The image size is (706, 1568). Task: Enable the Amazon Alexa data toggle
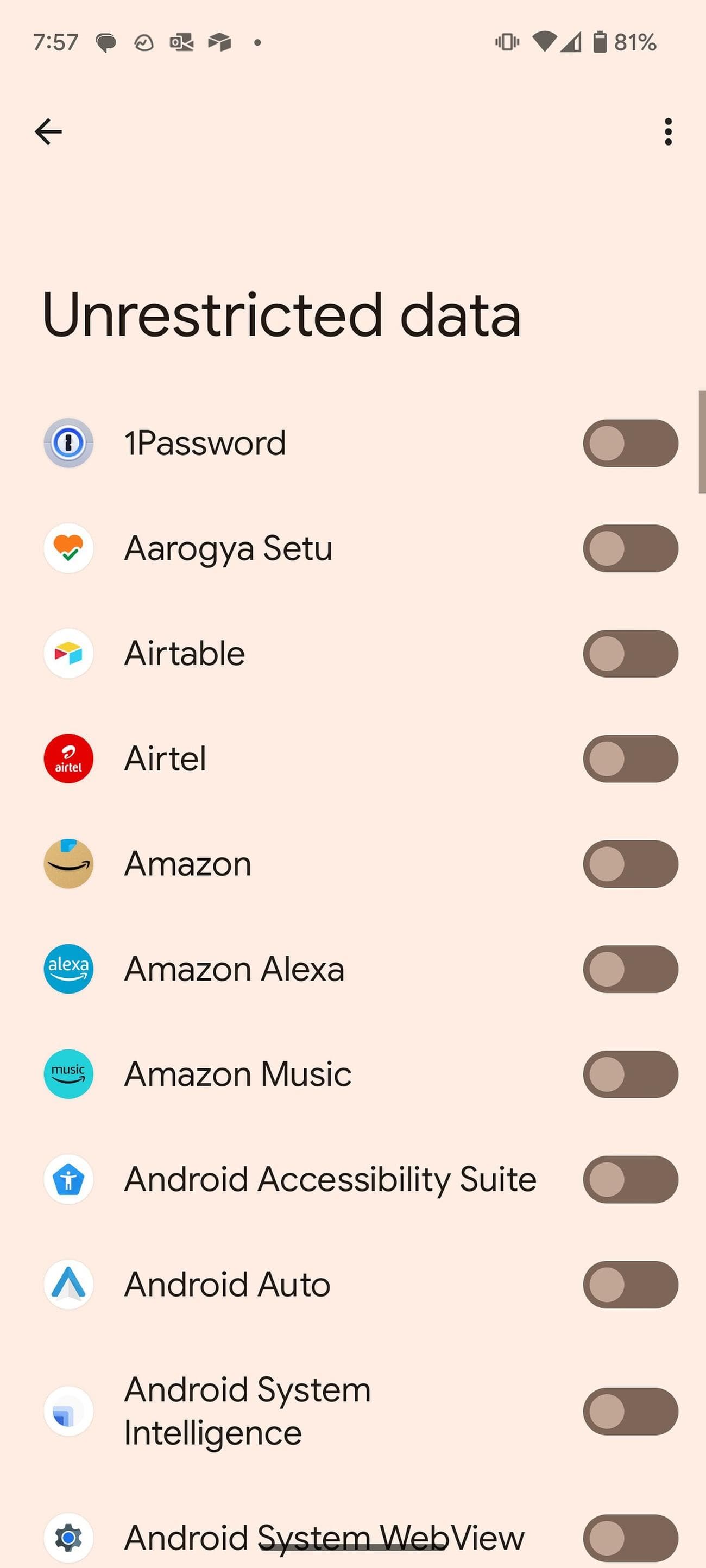pos(630,969)
